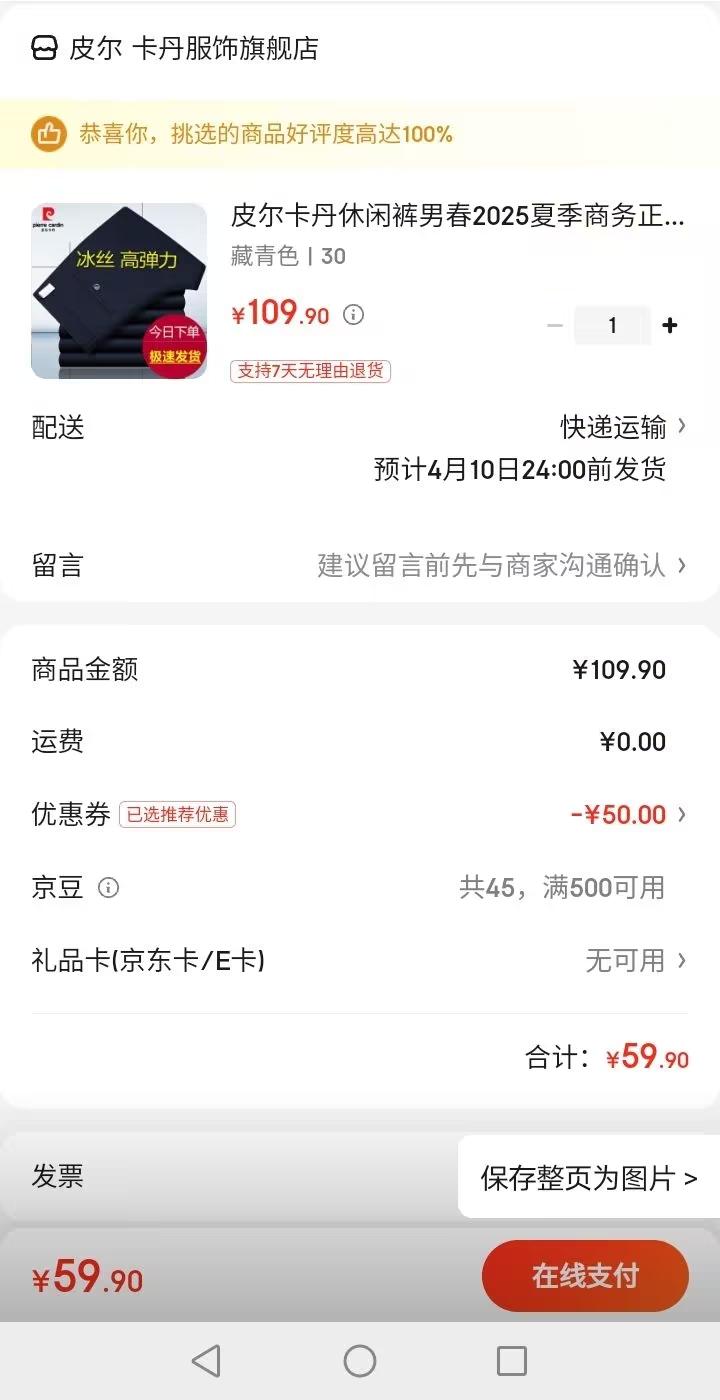Go back using the system back button
Screen dimensions: 720x1400
(x=206, y=1361)
